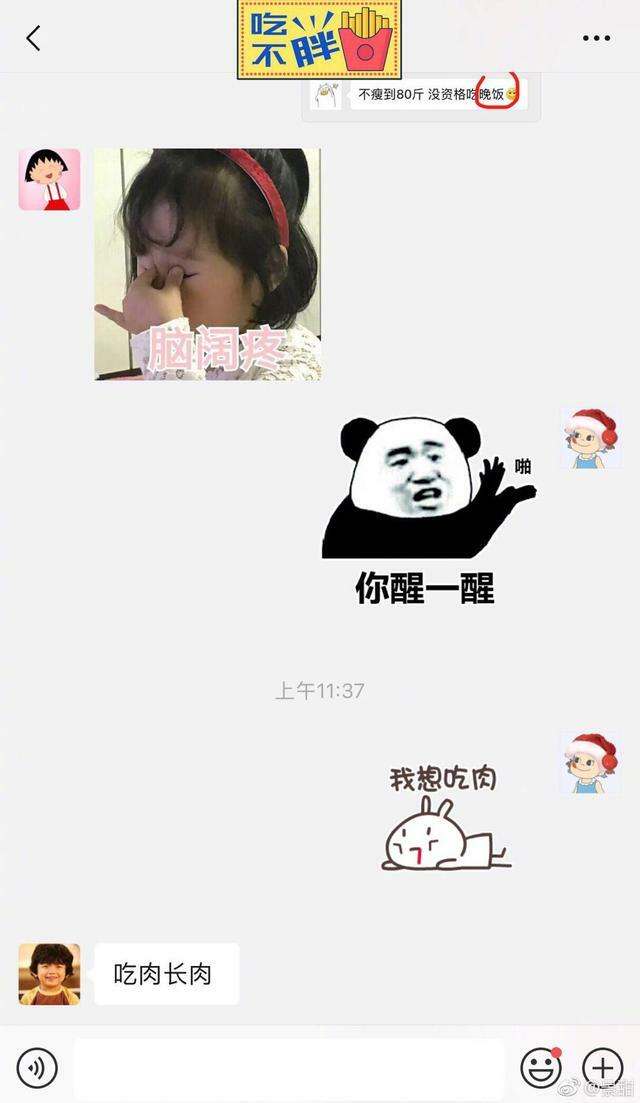Tap the message text input field
640x1103 pixels.
(288, 1069)
